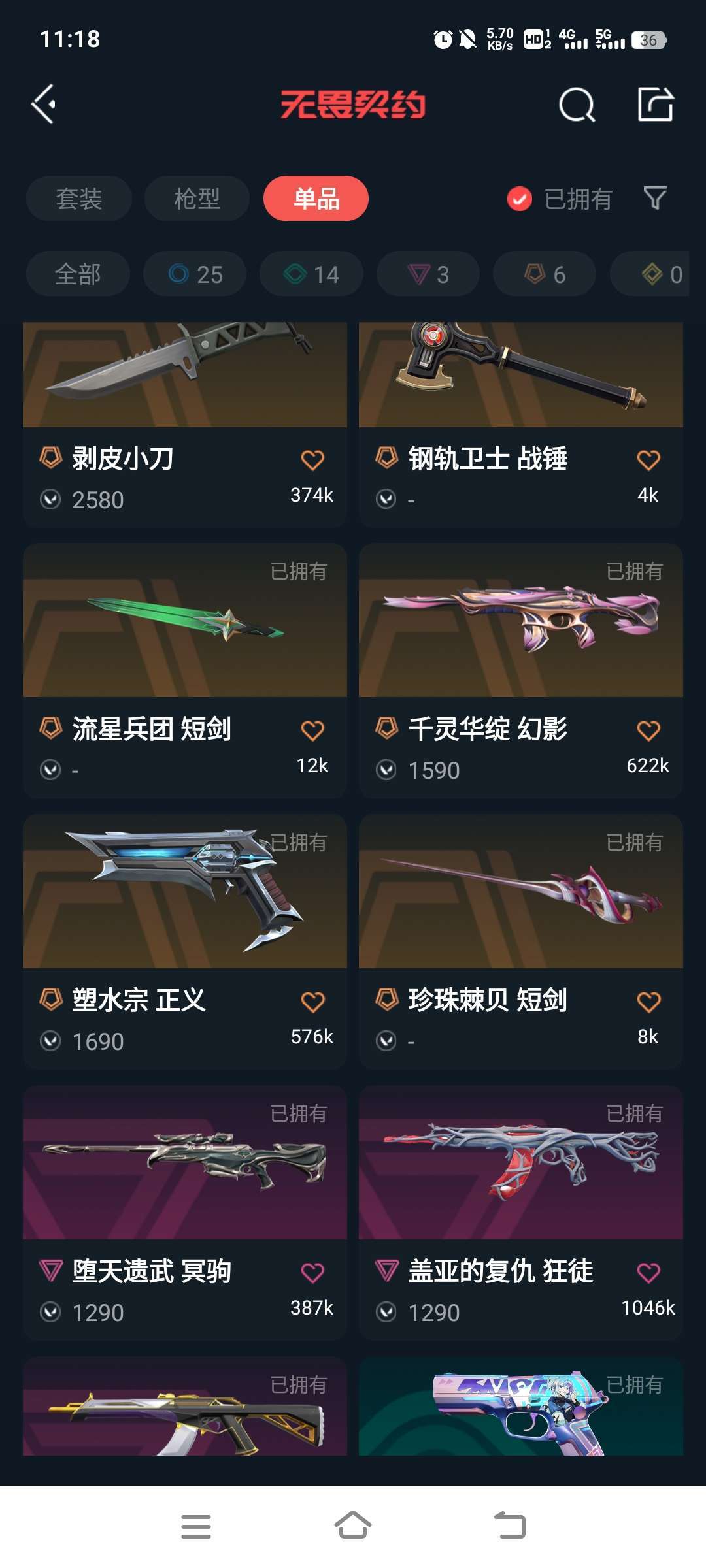Switch to the 枪型 tab
This screenshot has height=1568, width=706.
coord(197,199)
